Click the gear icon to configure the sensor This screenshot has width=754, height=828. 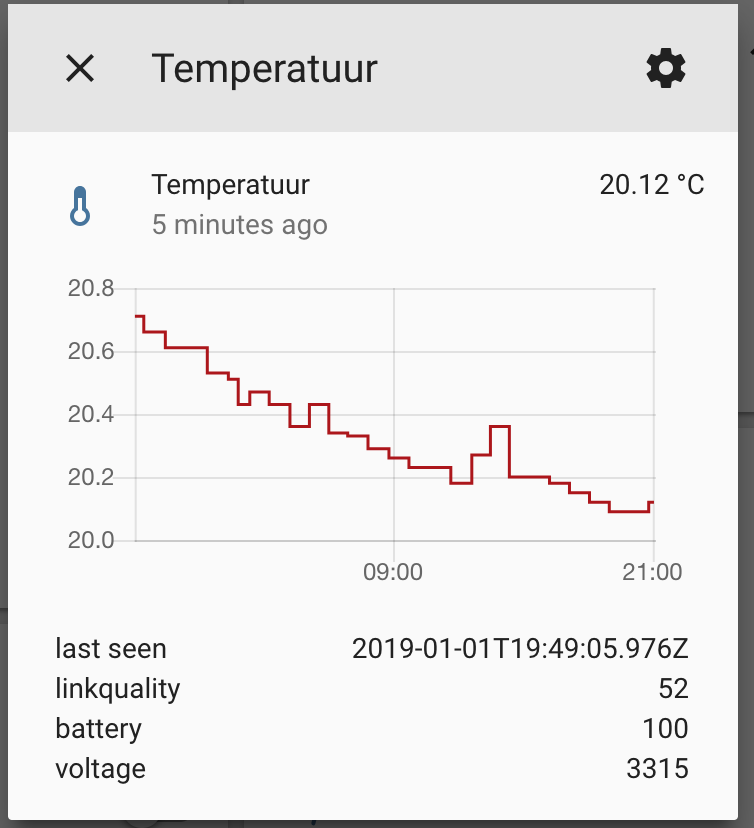coord(666,68)
